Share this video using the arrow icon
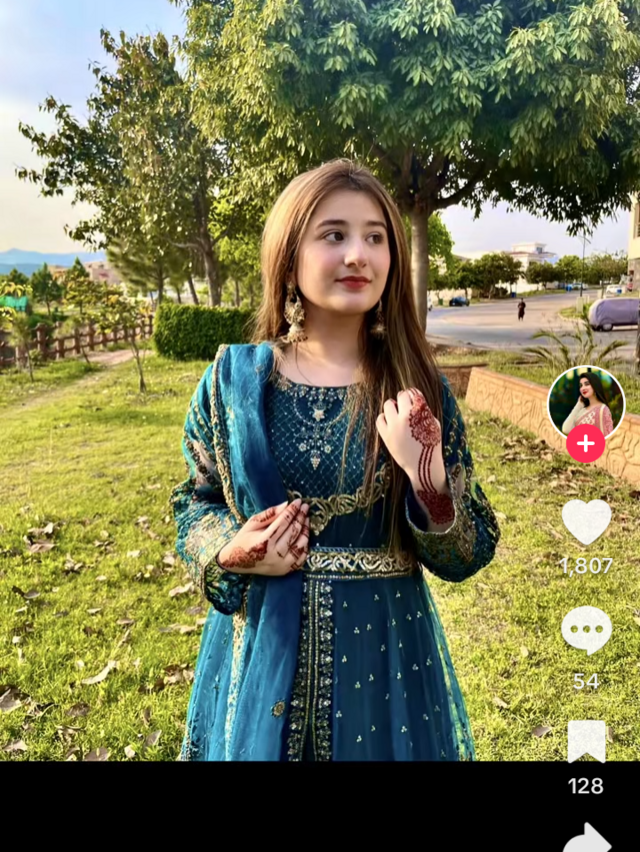 [x=588, y=838]
